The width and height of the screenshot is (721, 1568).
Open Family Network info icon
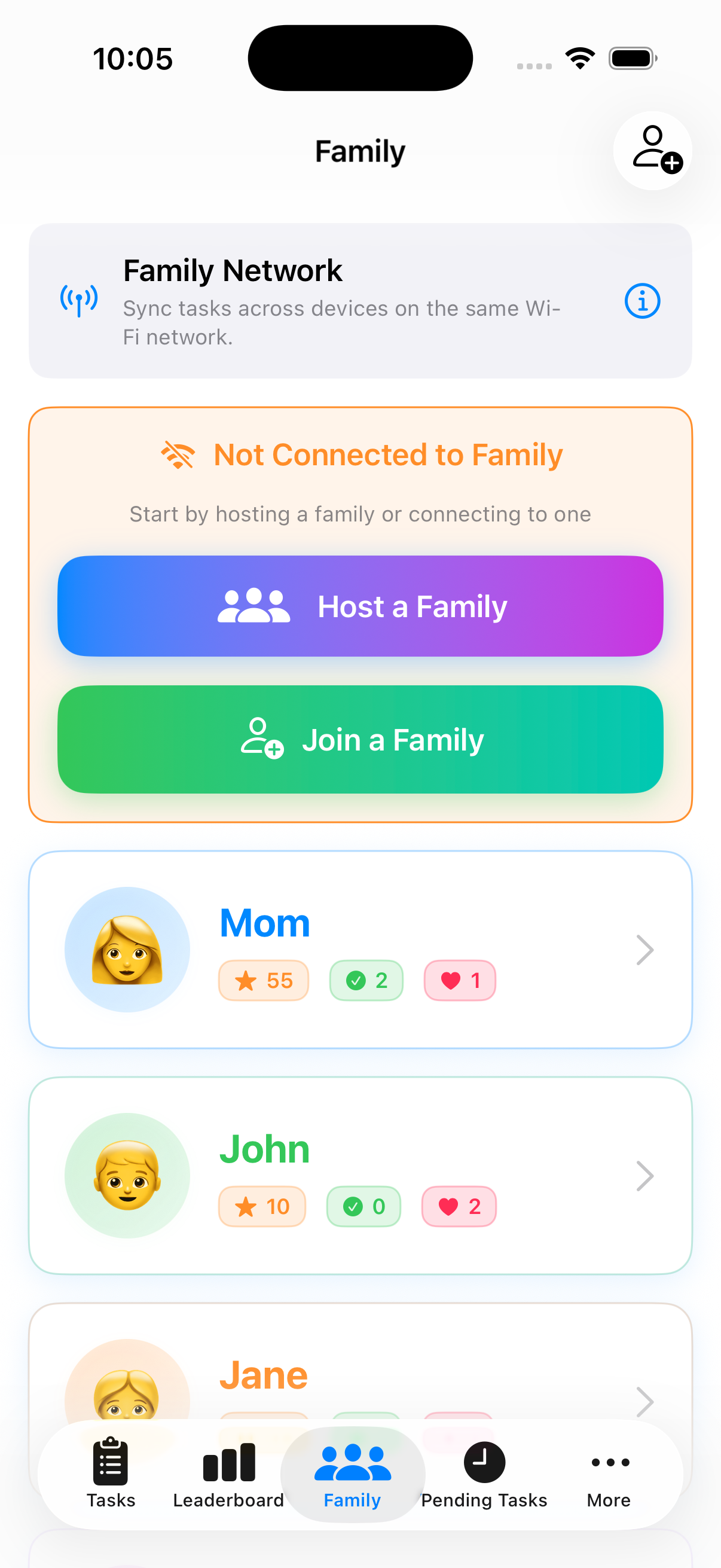pyautogui.click(x=642, y=301)
